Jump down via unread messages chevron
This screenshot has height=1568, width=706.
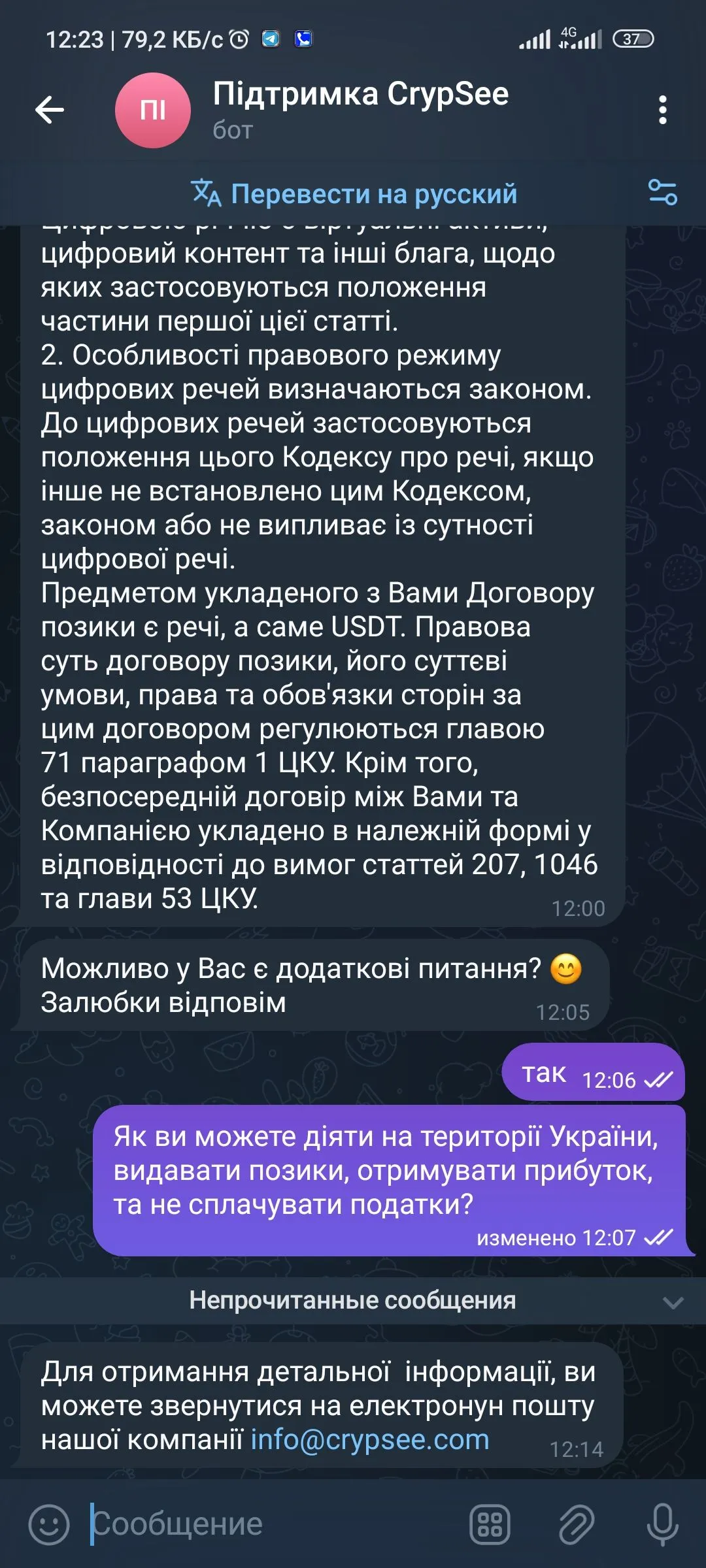click(673, 1302)
